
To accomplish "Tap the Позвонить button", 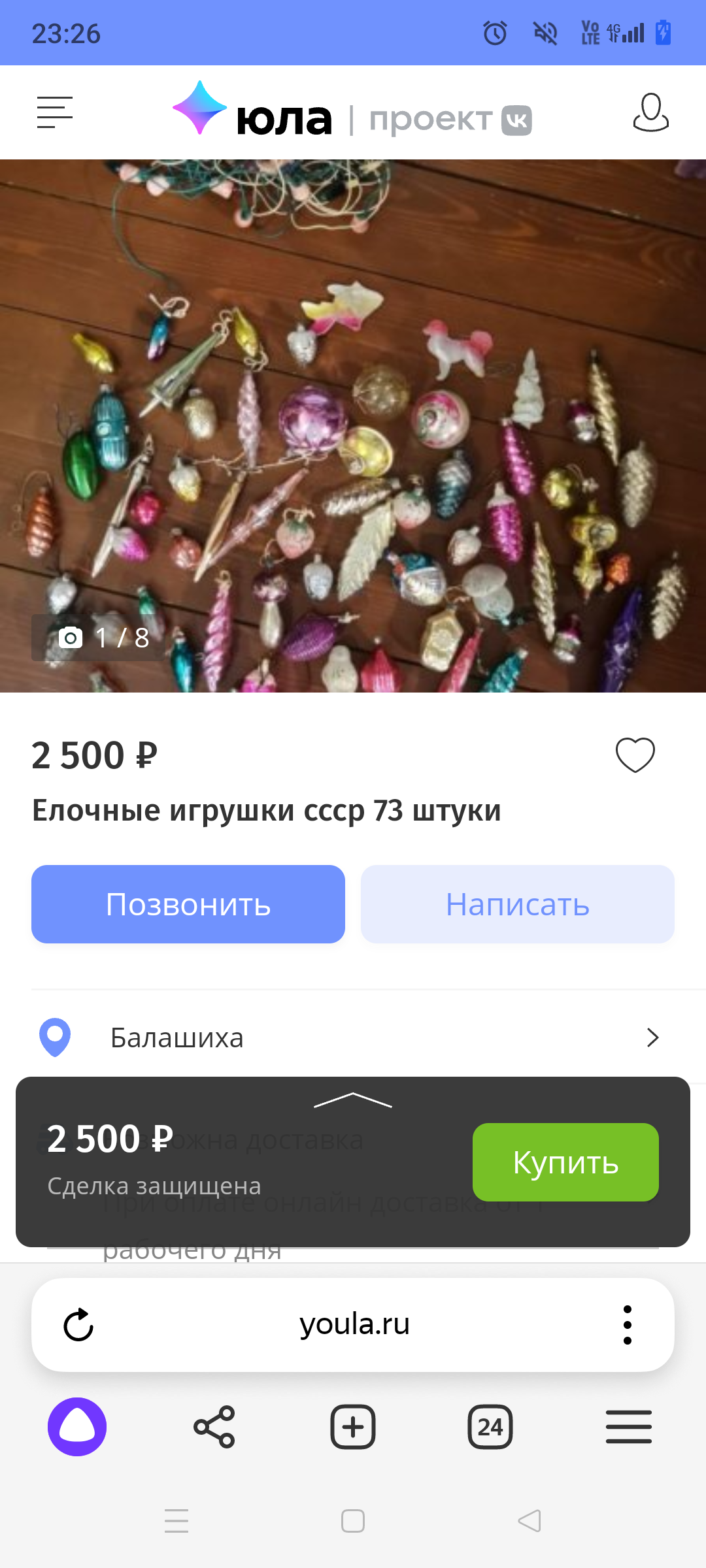I will (x=188, y=904).
